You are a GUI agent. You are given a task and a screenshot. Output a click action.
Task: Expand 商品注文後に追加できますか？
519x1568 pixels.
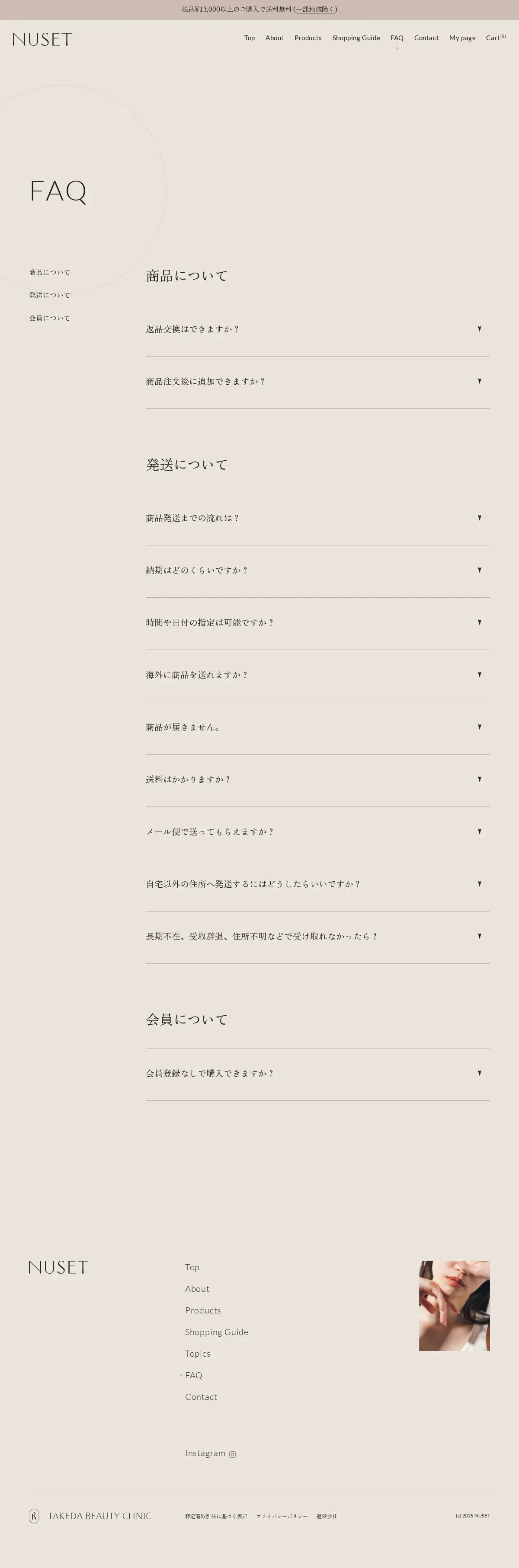click(x=317, y=382)
